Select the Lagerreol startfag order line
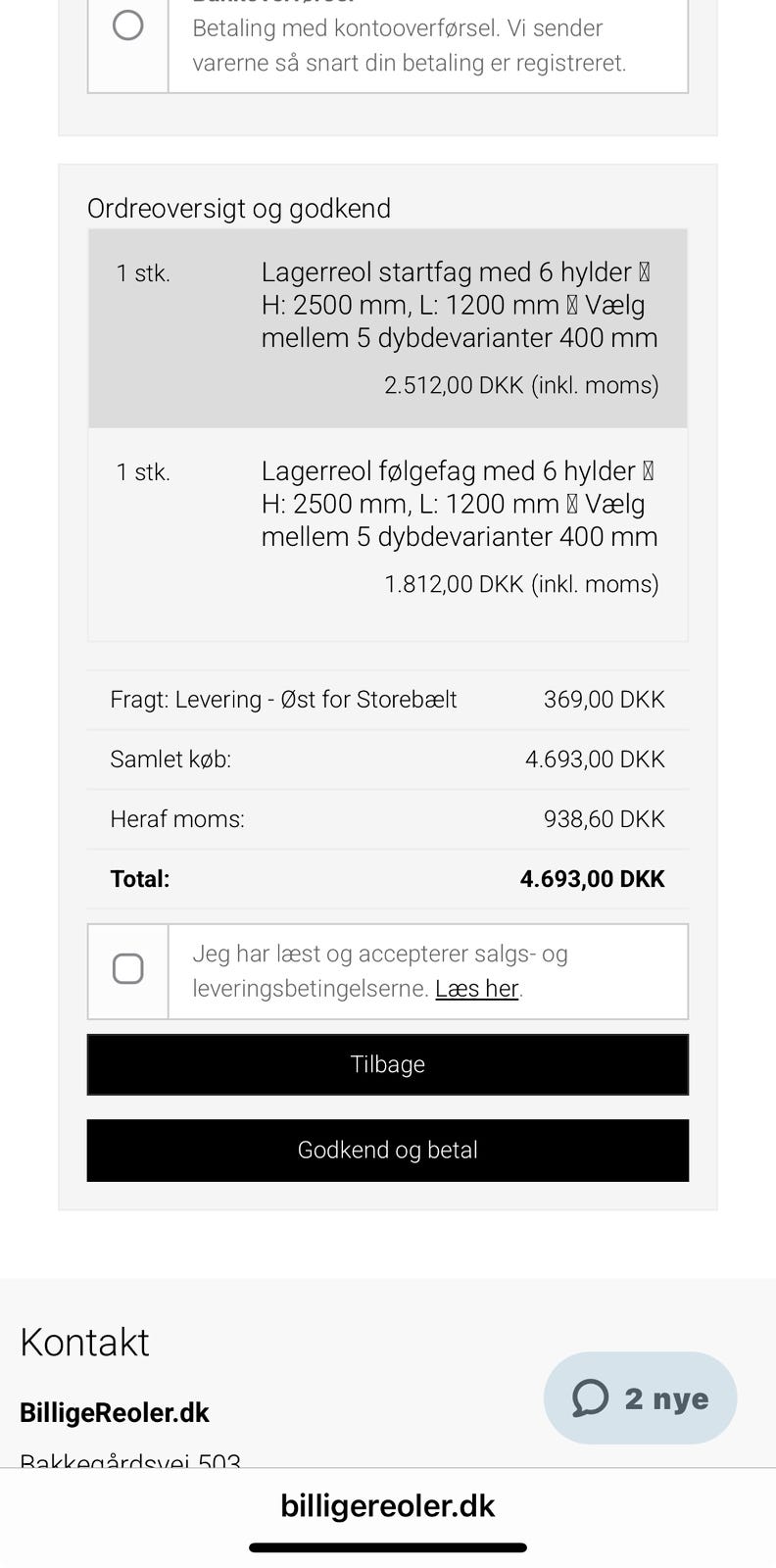776x1568 pixels. tap(388, 327)
